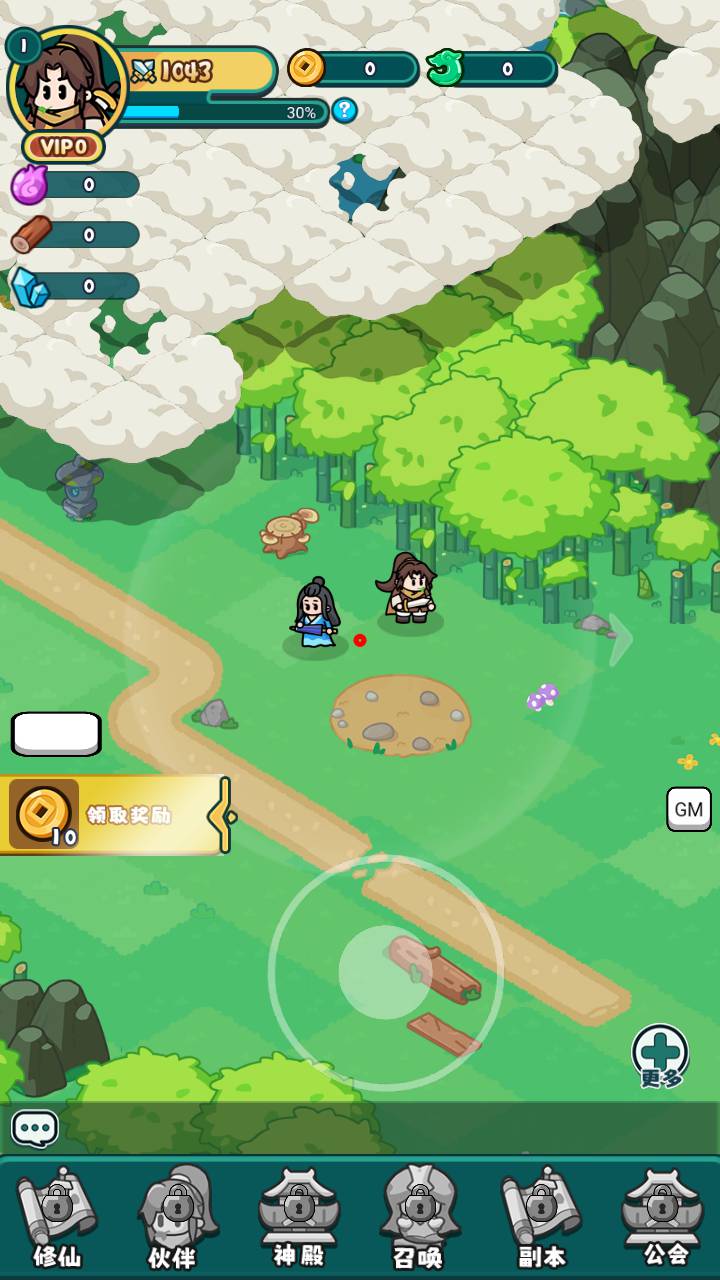Open the VIP0 badge

63,147
